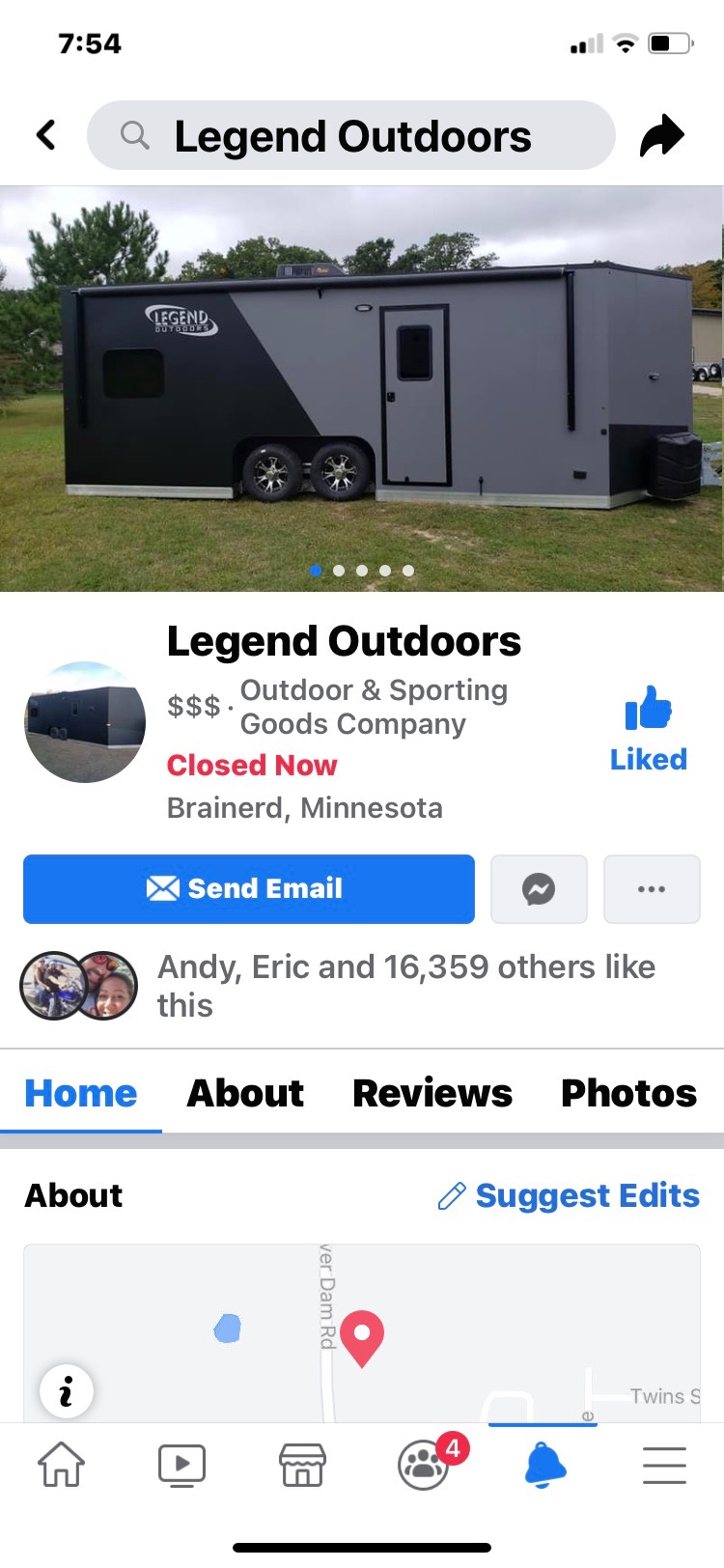
Task: Open the three-dot more options button
Action: click(652, 889)
